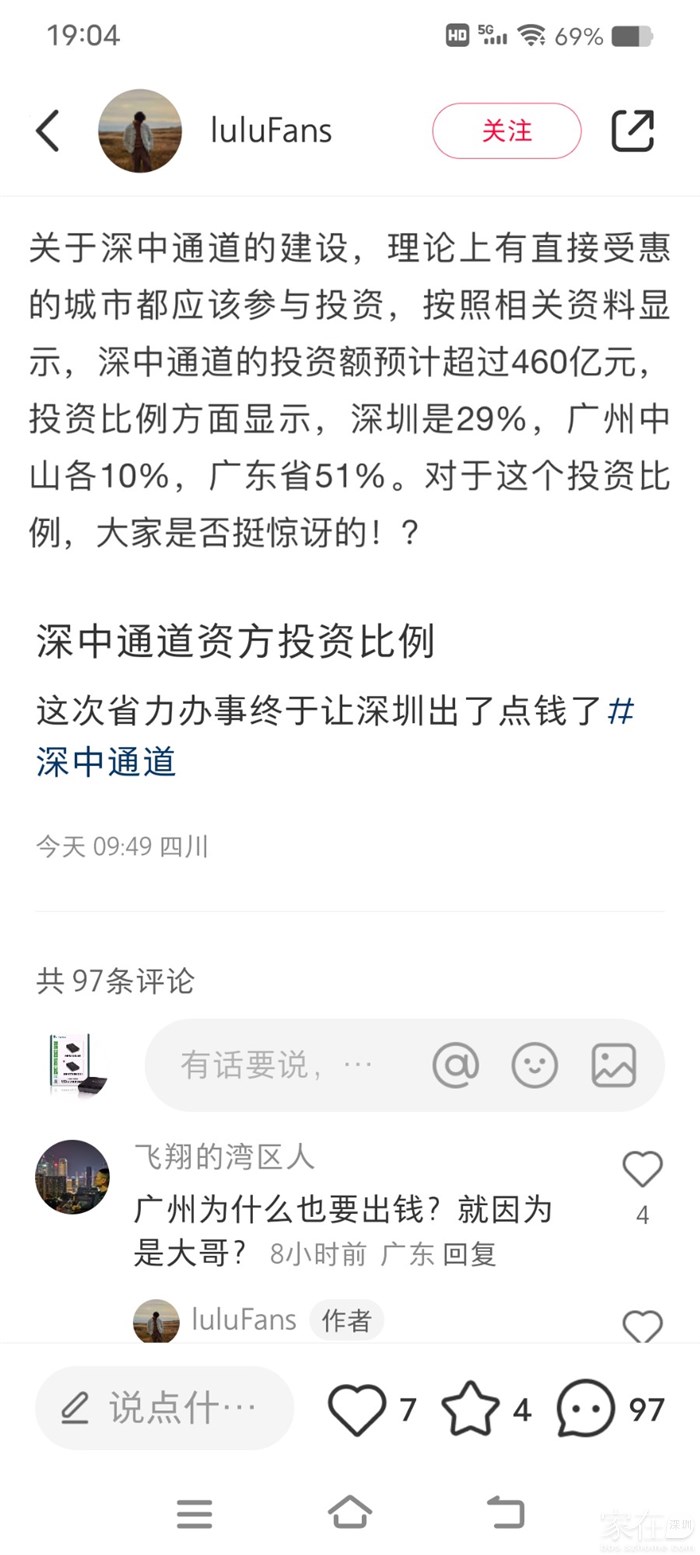Attach an image to the comment
The width and height of the screenshot is (700, 1555).
[x=613, y=1065]
